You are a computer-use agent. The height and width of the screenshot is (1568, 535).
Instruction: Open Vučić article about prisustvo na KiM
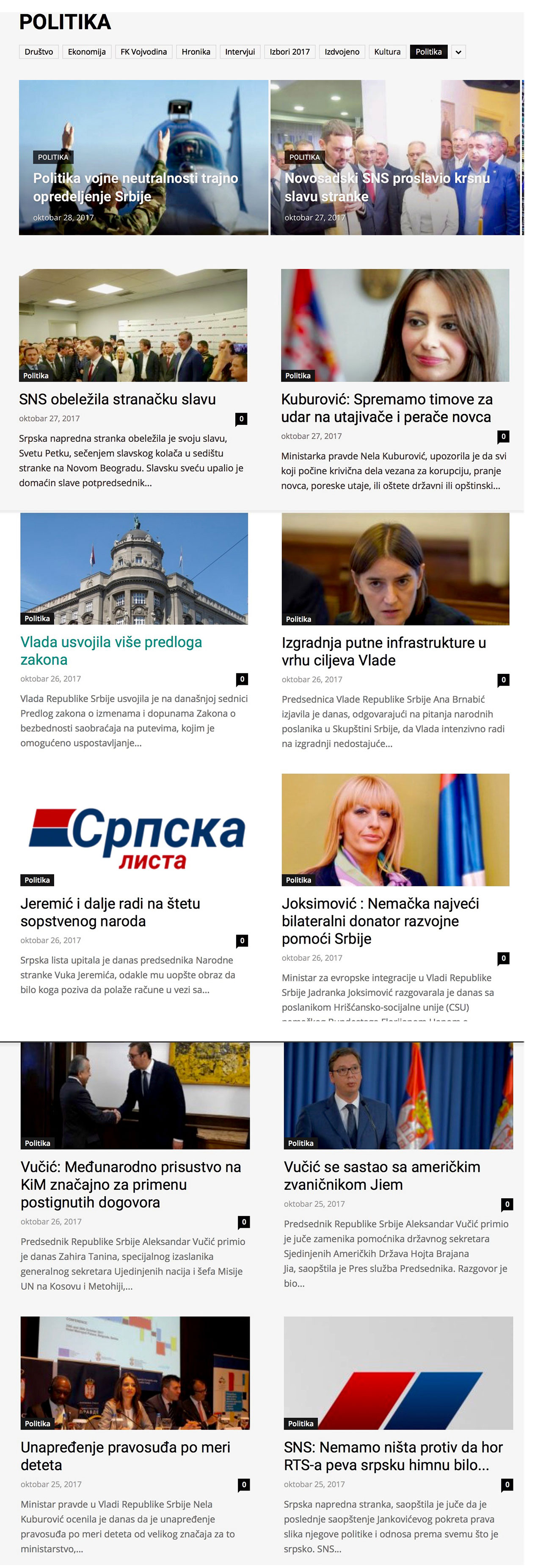131,1184
